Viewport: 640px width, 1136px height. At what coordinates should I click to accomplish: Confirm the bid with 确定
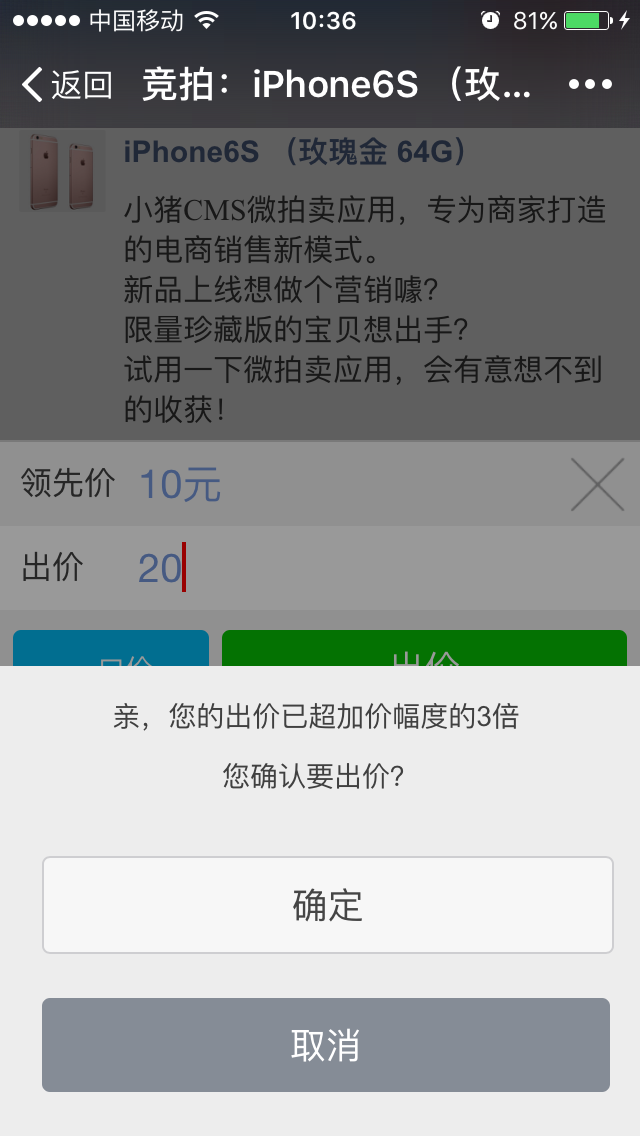click(x=327, y=905)
